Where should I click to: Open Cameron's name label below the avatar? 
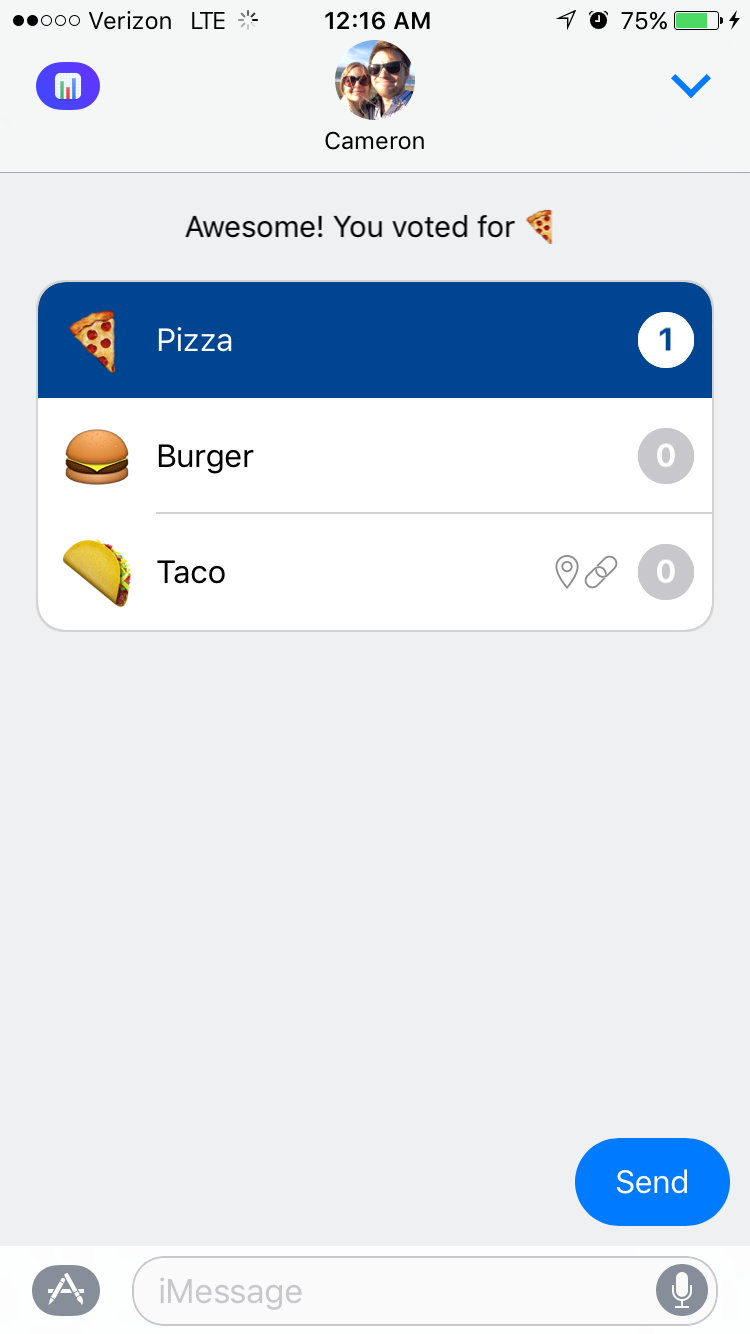click(x=374, y=141)
